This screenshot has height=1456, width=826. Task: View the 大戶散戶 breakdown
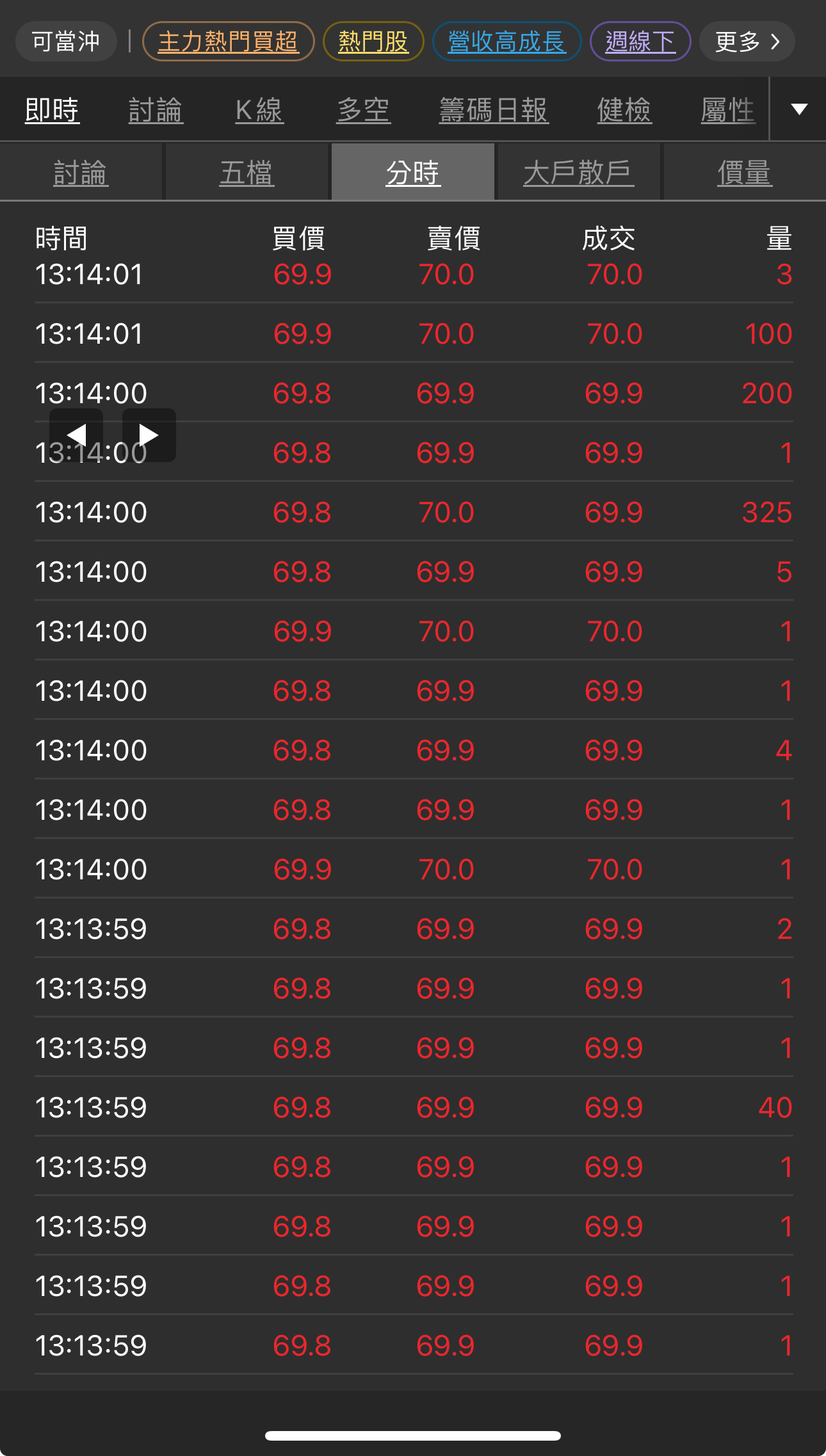click(x=579, y=173)
